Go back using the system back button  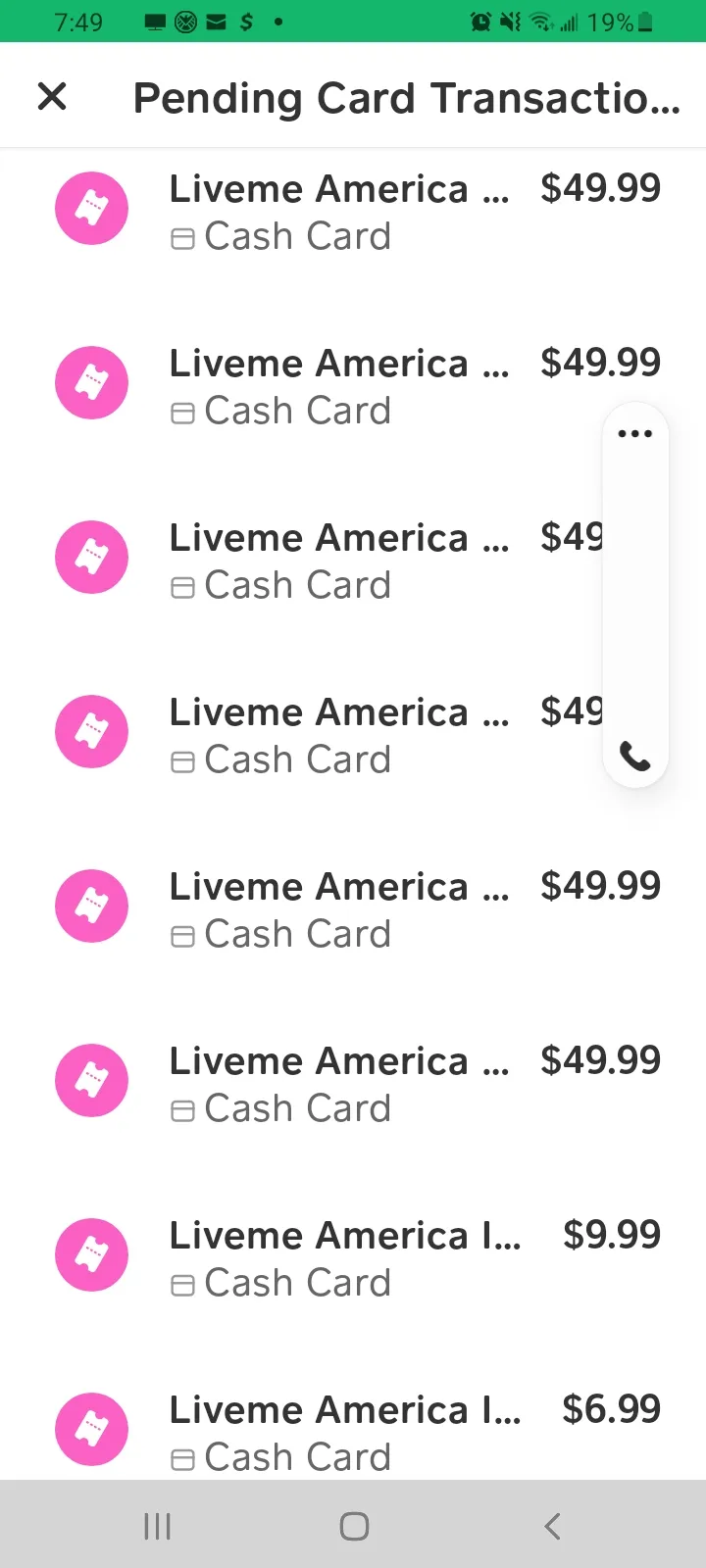pyautogui.click(x=552, y=1525)
